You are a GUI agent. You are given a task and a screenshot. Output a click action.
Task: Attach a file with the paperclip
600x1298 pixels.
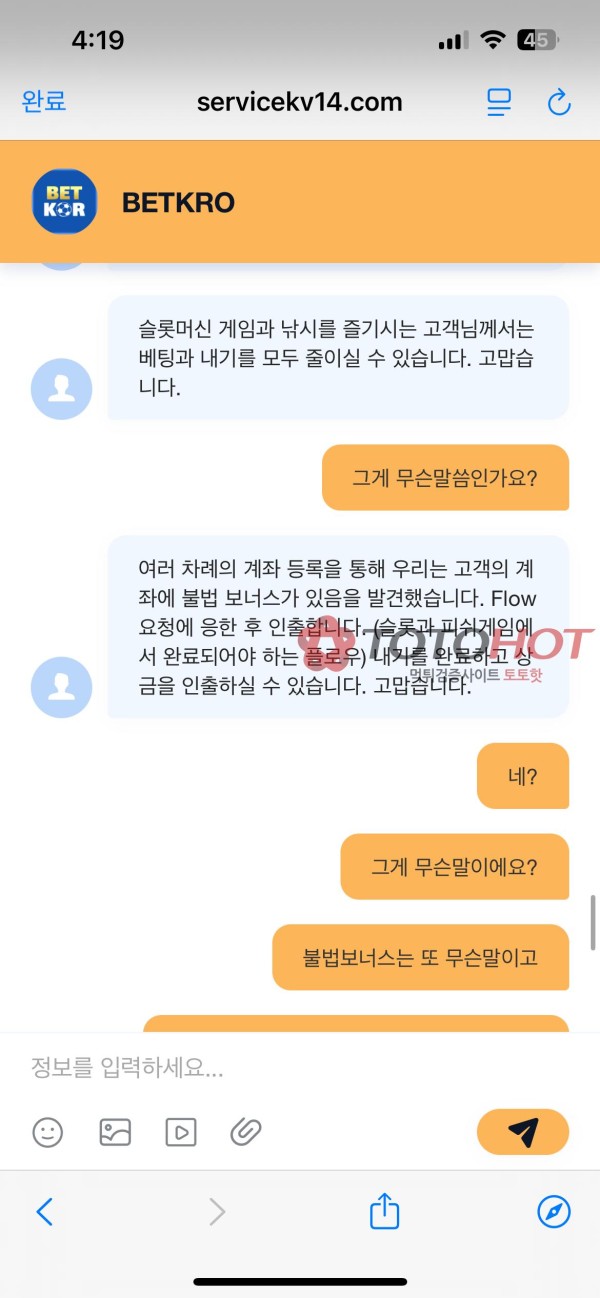[246, 1132]
